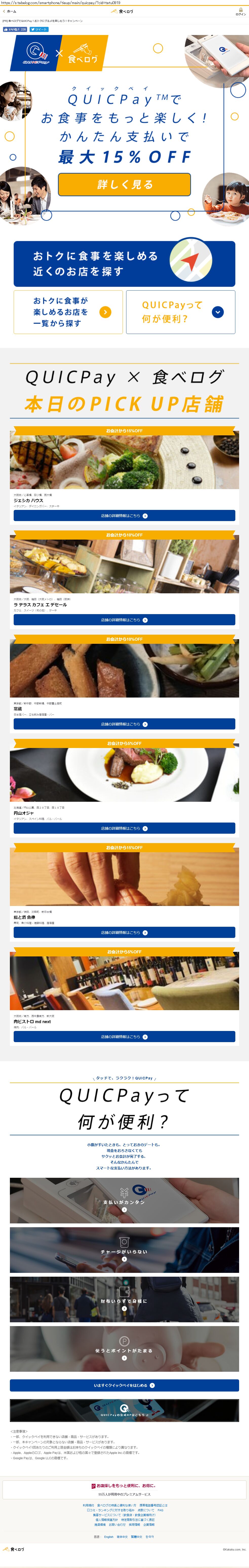This screenshot has height=1568, width=249.
Task: Tap いますぐクイックペイをはじめる
Action: (x=124, y=1385)
